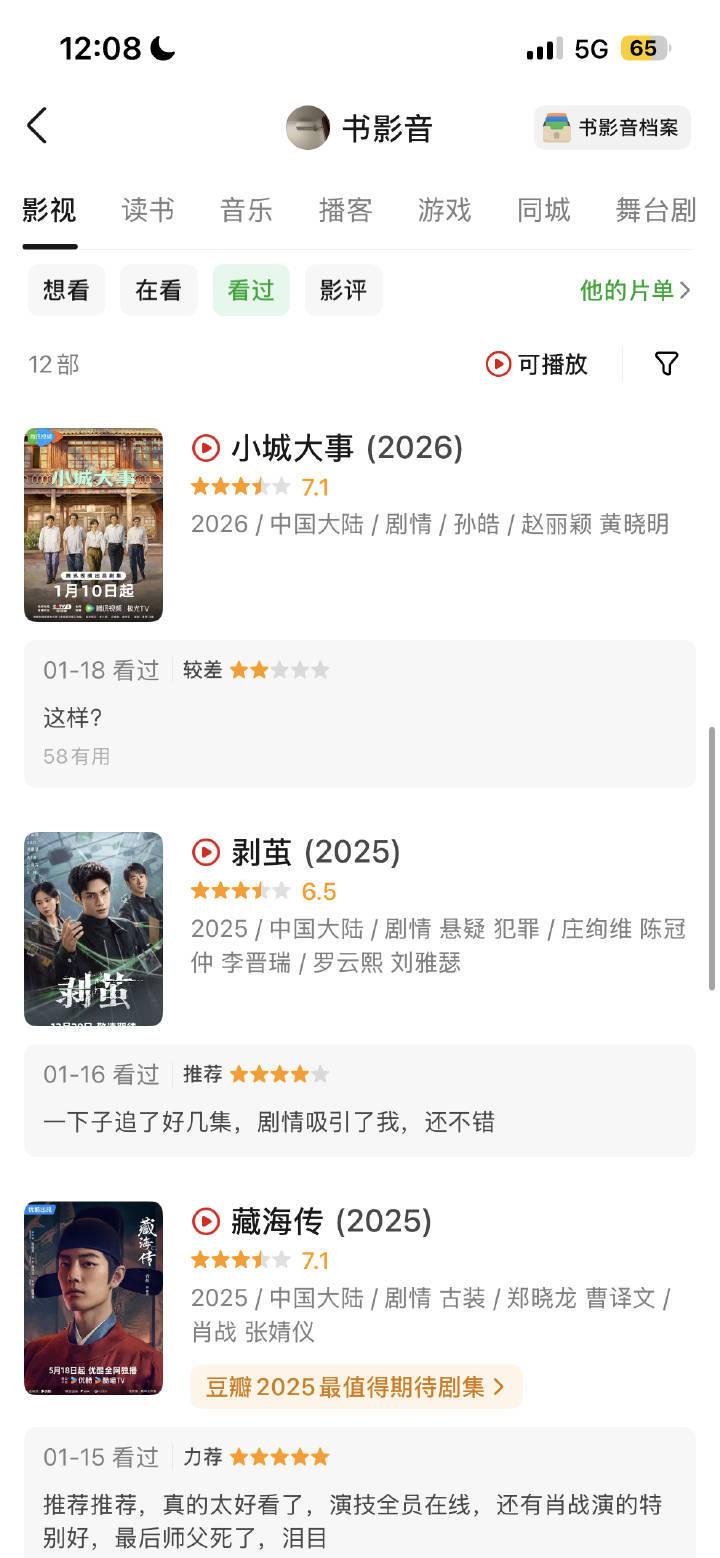Tap the 58有用 helpful count
The height and width of the screenshot is (1558, 720).
click(73, 756)
